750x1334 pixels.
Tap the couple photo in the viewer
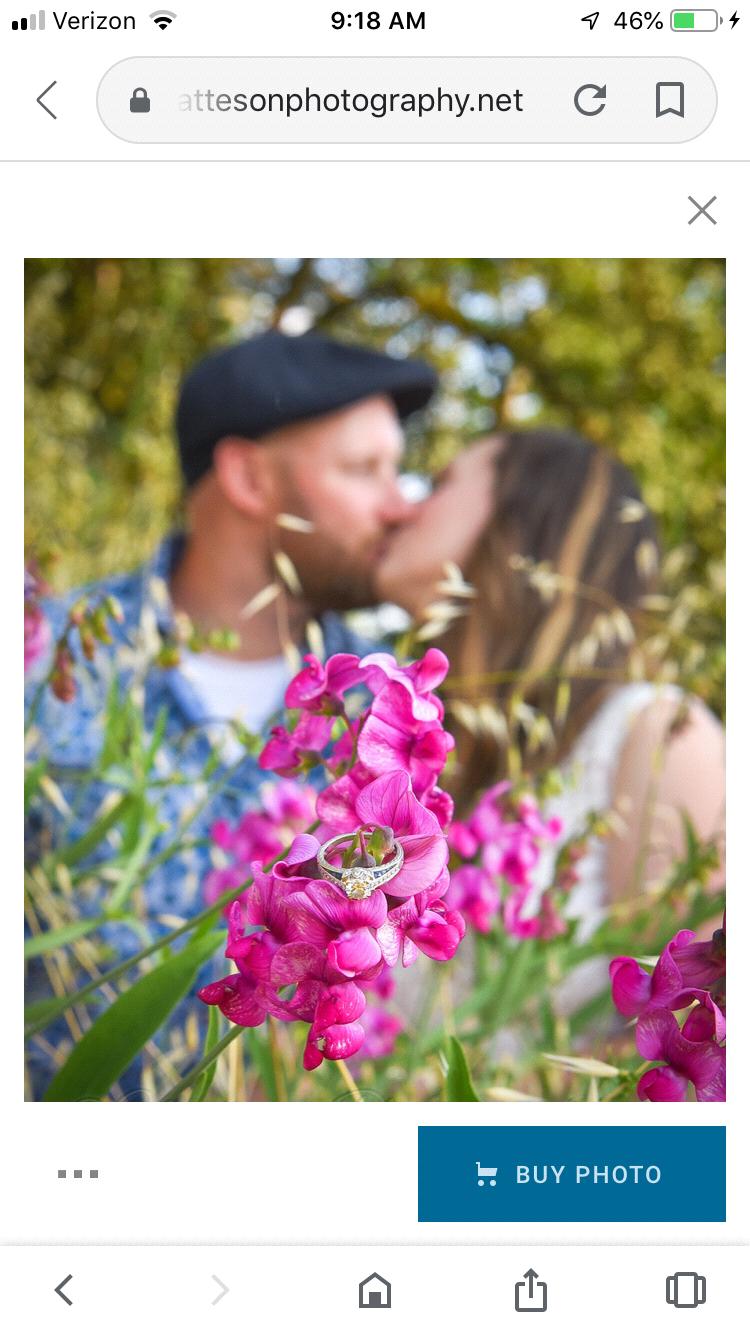coord(375,680)
